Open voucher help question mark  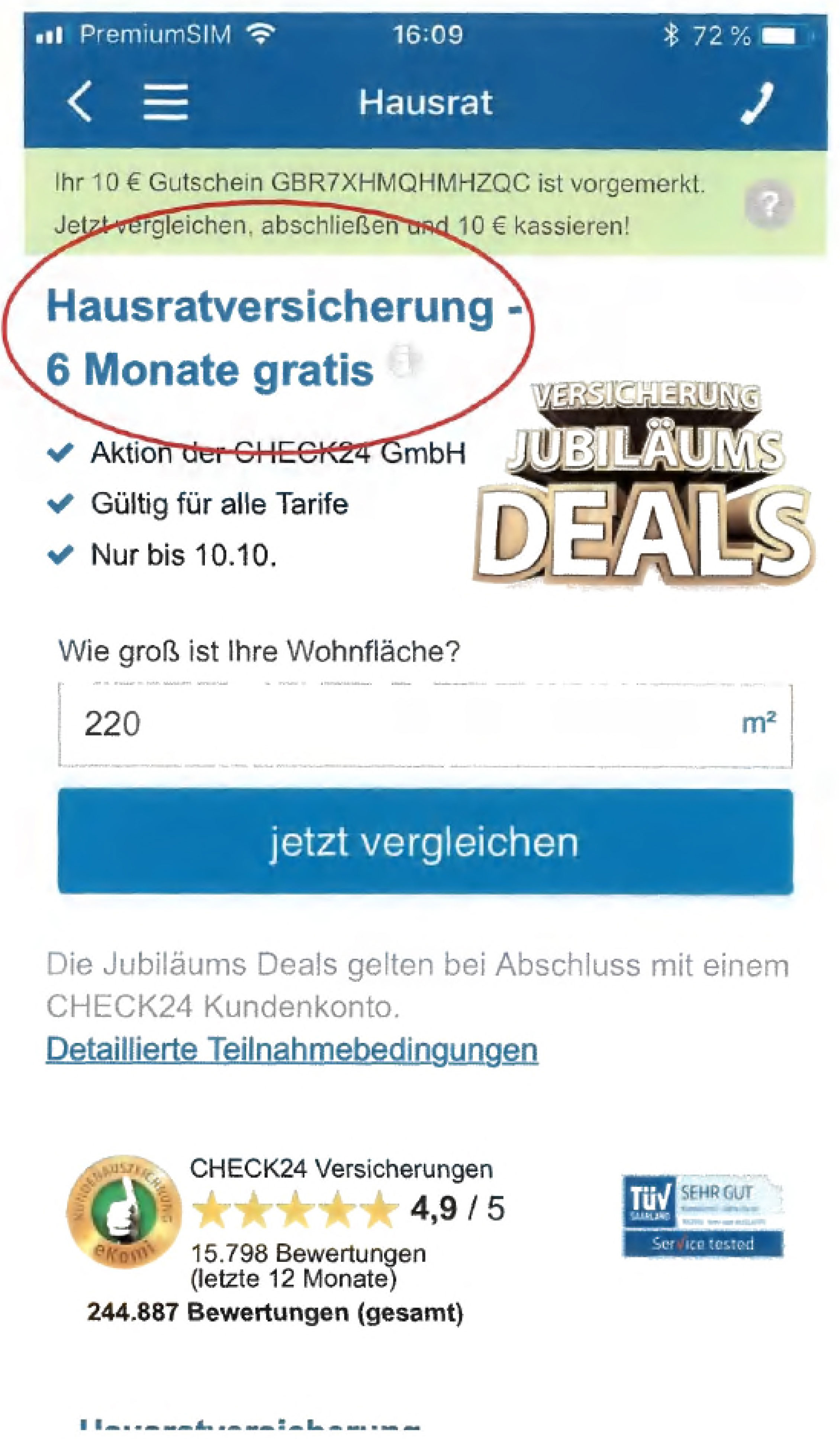click(x=769, y=204)
